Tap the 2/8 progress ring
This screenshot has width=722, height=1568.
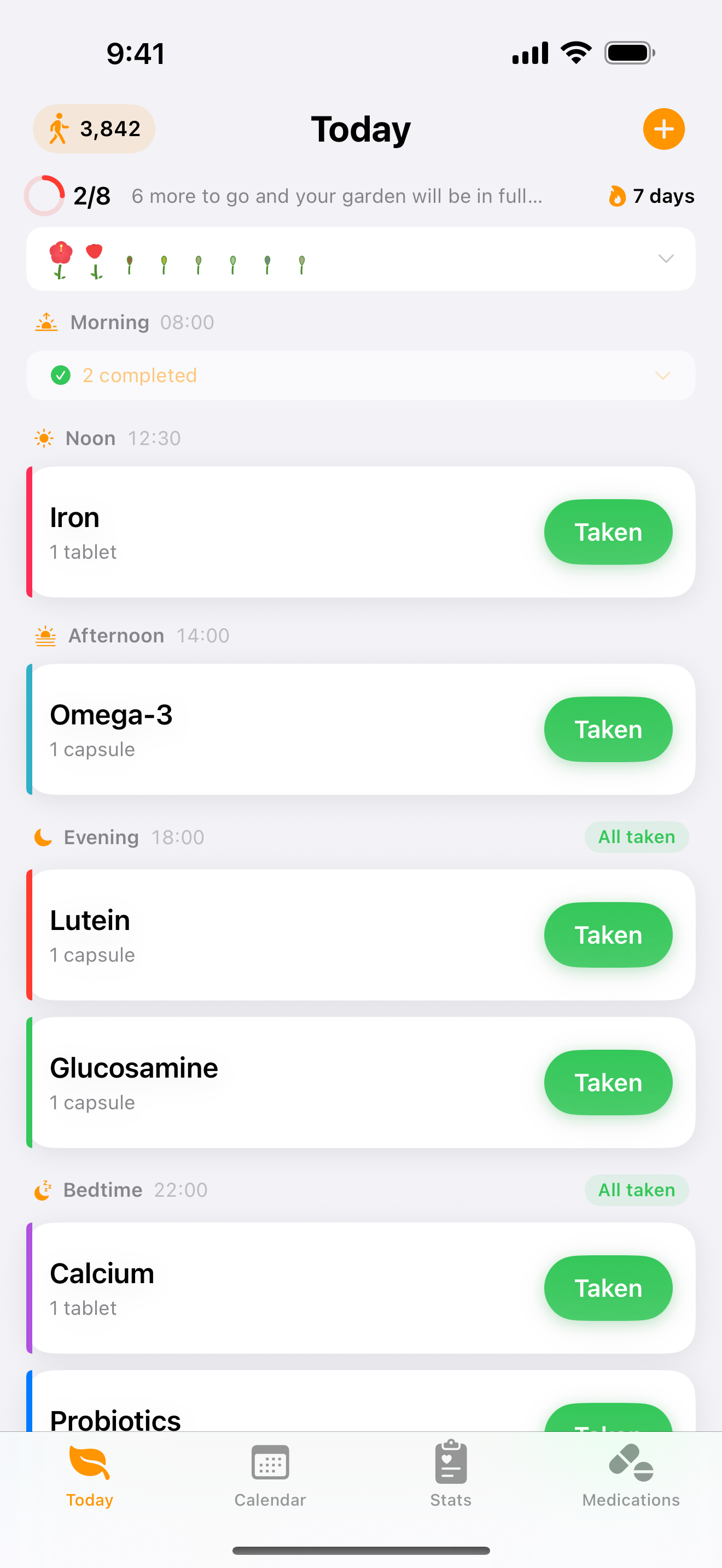click(x=44, y=195)
